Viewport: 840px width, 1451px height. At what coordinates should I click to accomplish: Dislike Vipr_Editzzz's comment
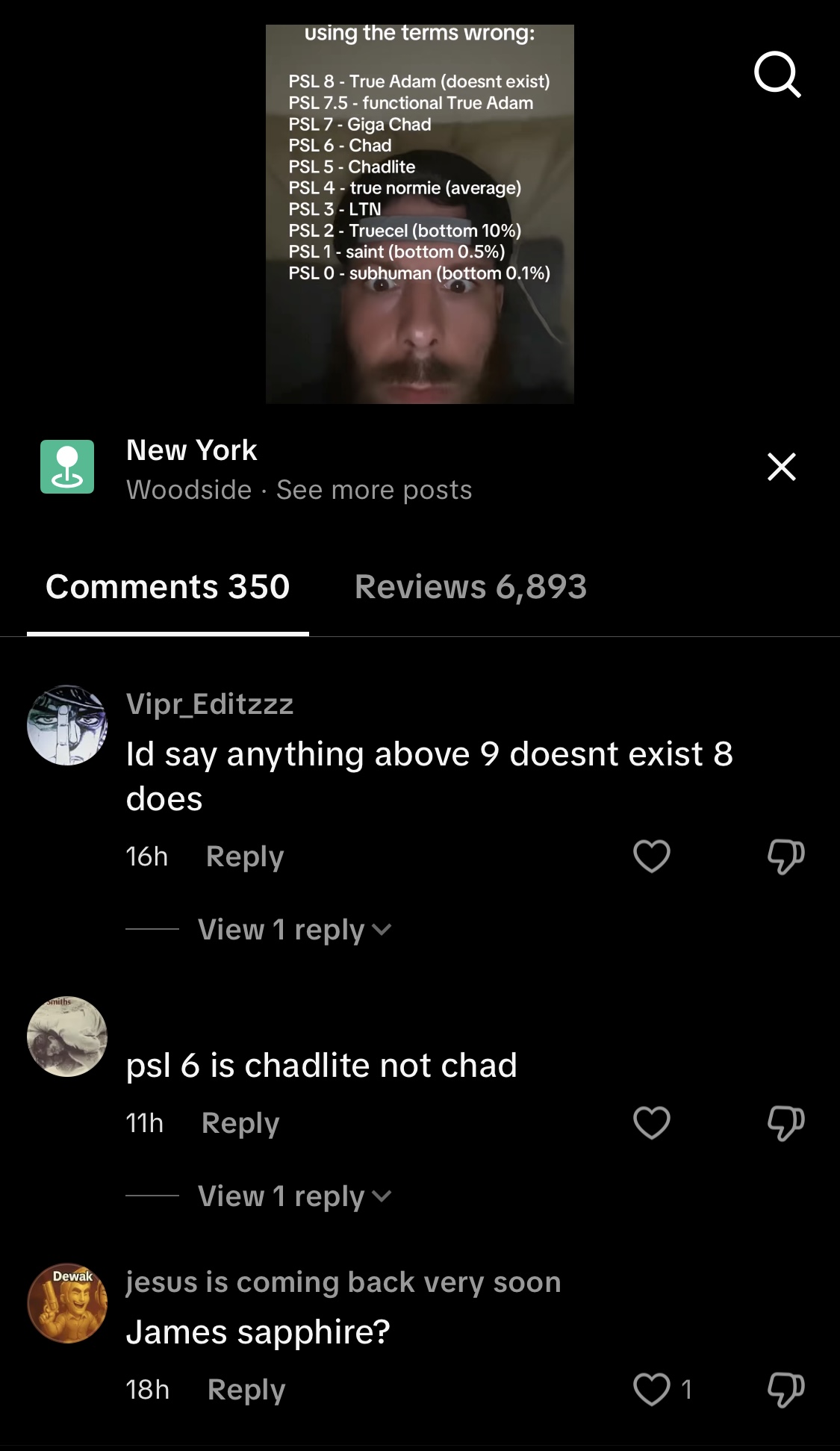pyautogui.click(x=785, y=856)
